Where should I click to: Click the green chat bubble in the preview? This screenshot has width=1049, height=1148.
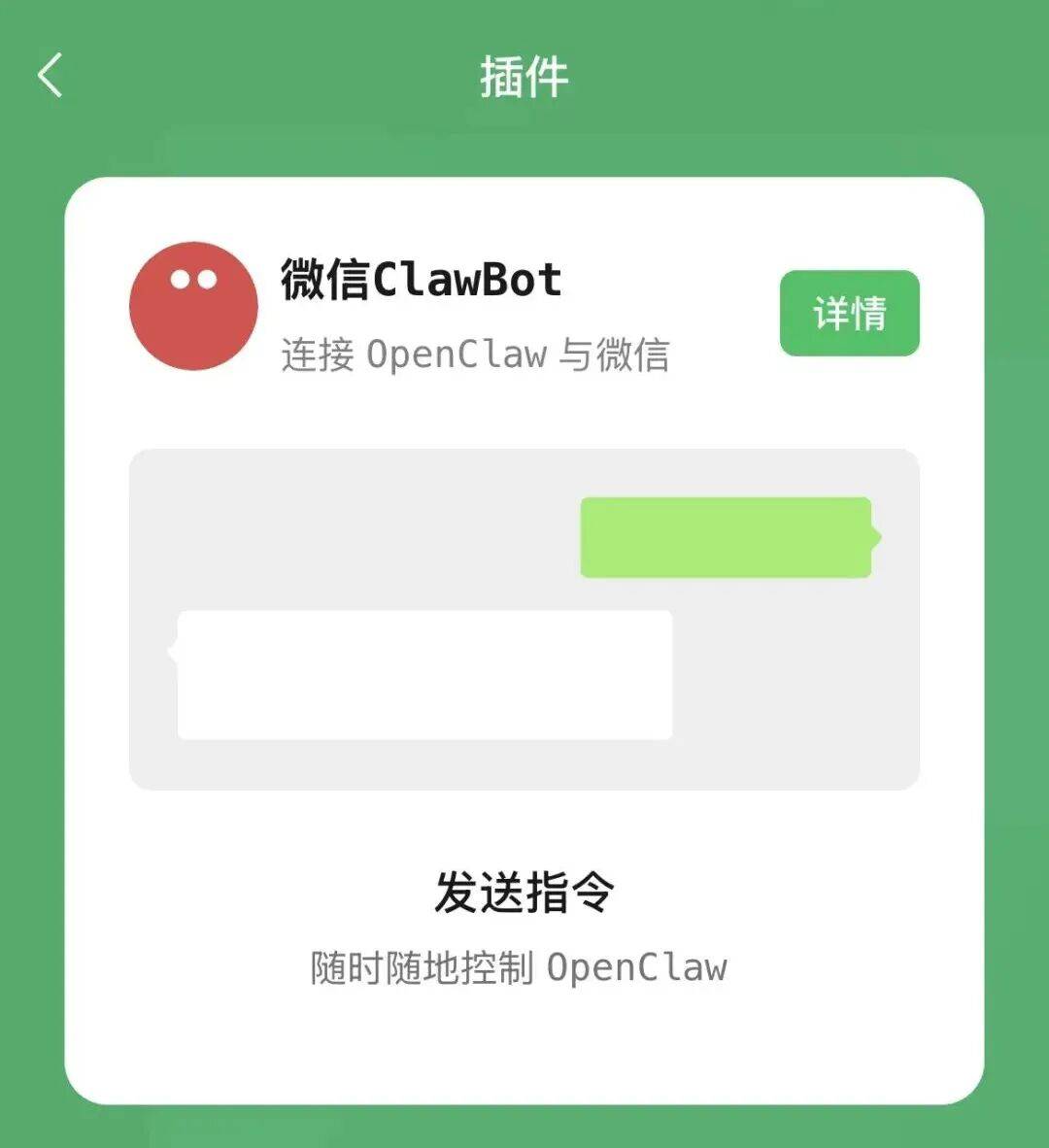click(x=727, y=535)
